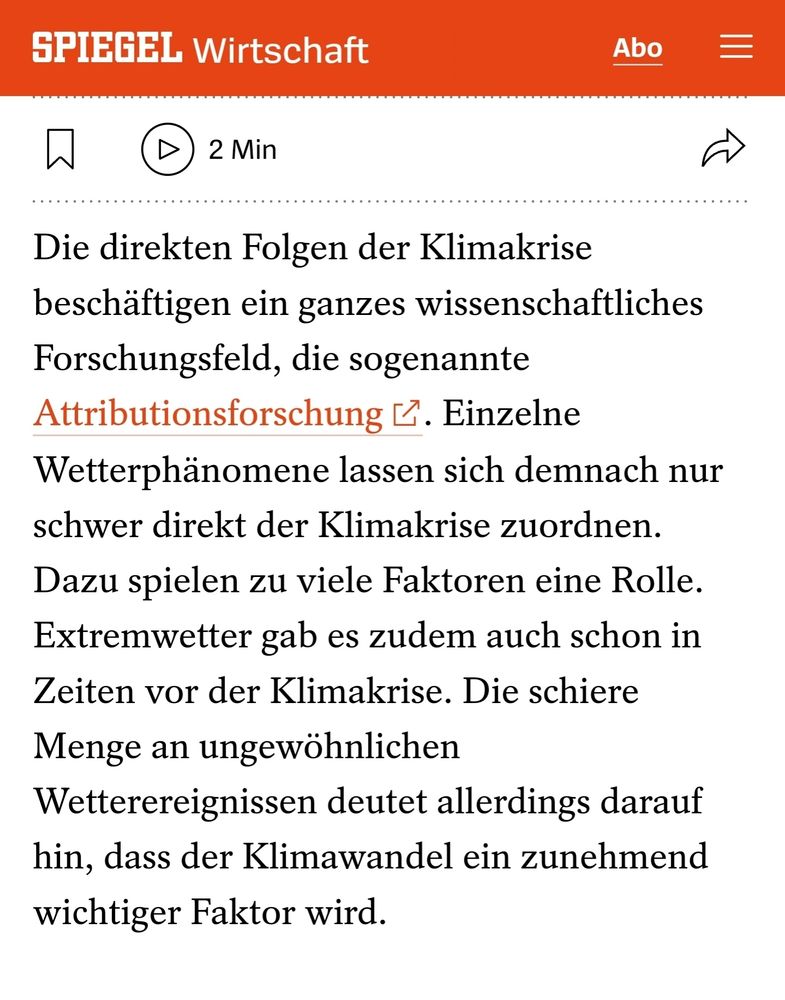The width and height of the screenshot is (785, 1000).
Task: Start audio playback with the play button
Action: [x=168, y=146]
